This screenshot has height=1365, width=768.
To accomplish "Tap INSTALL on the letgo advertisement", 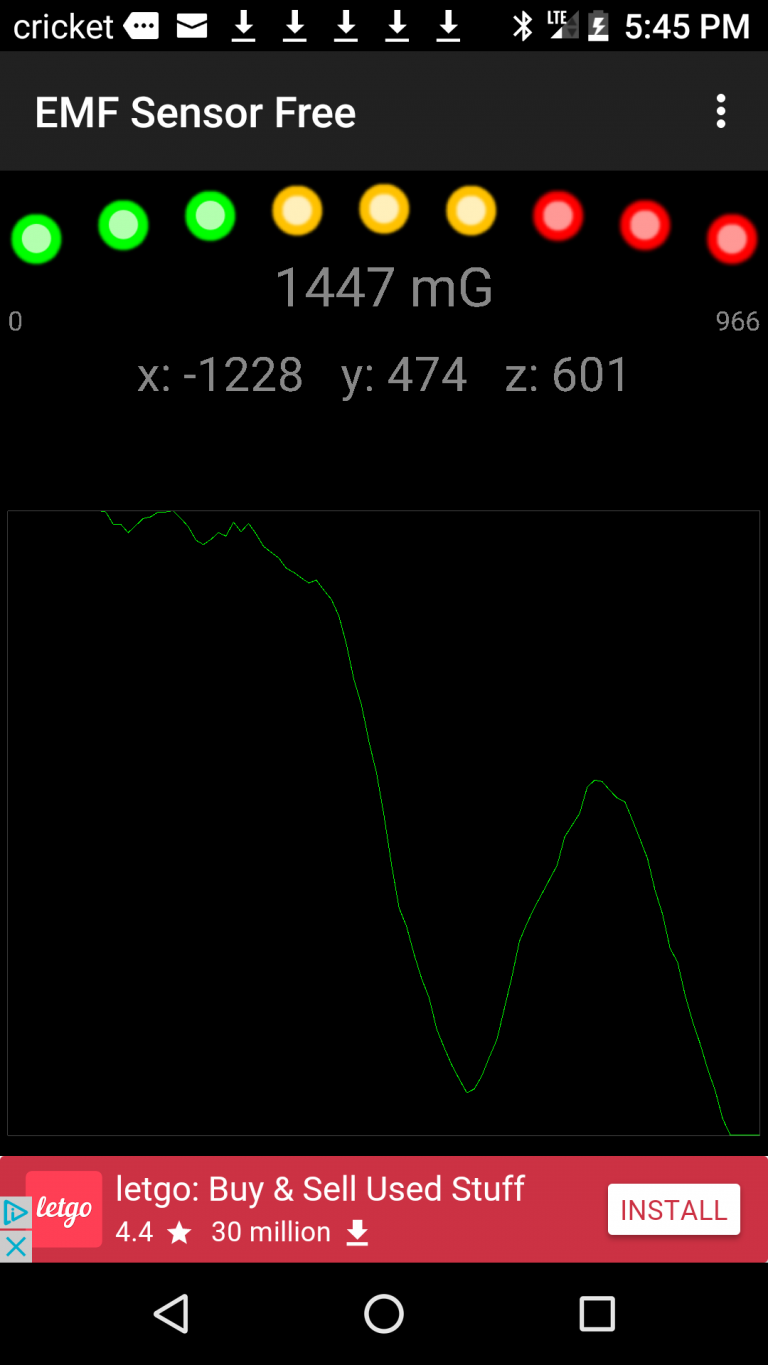I will (x=673, y=1209).
